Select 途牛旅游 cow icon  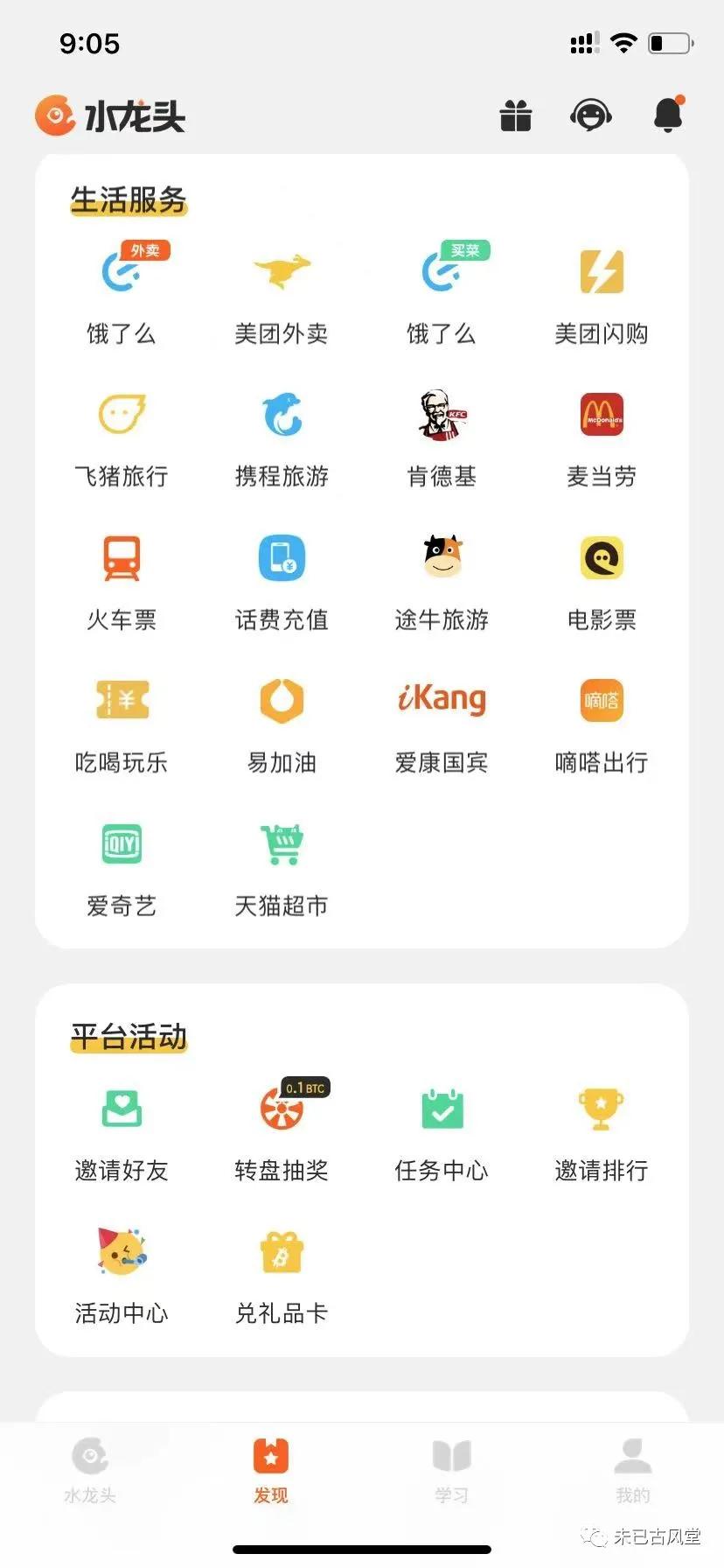[x=442, y=558]
